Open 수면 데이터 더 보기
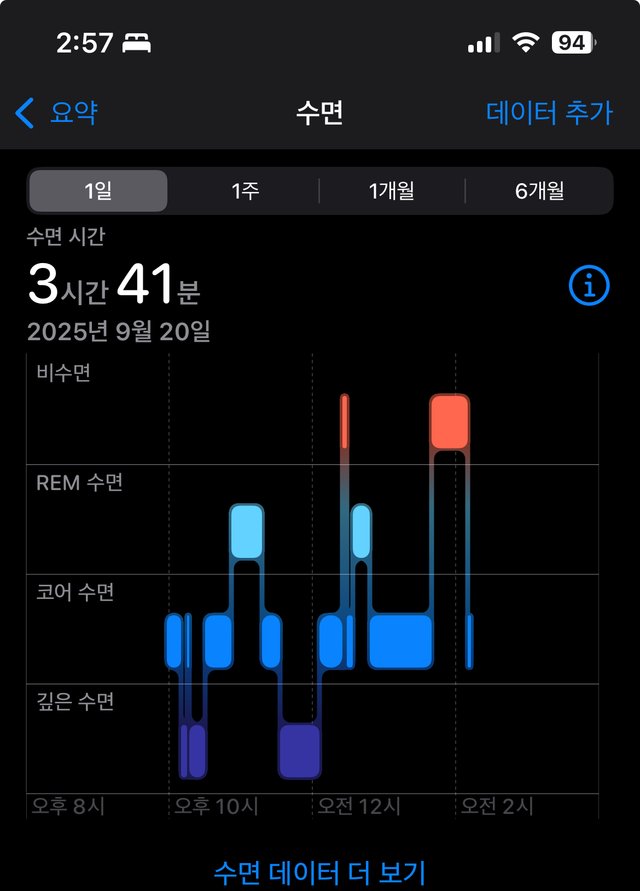640x891 pixels. click(320, 872)
